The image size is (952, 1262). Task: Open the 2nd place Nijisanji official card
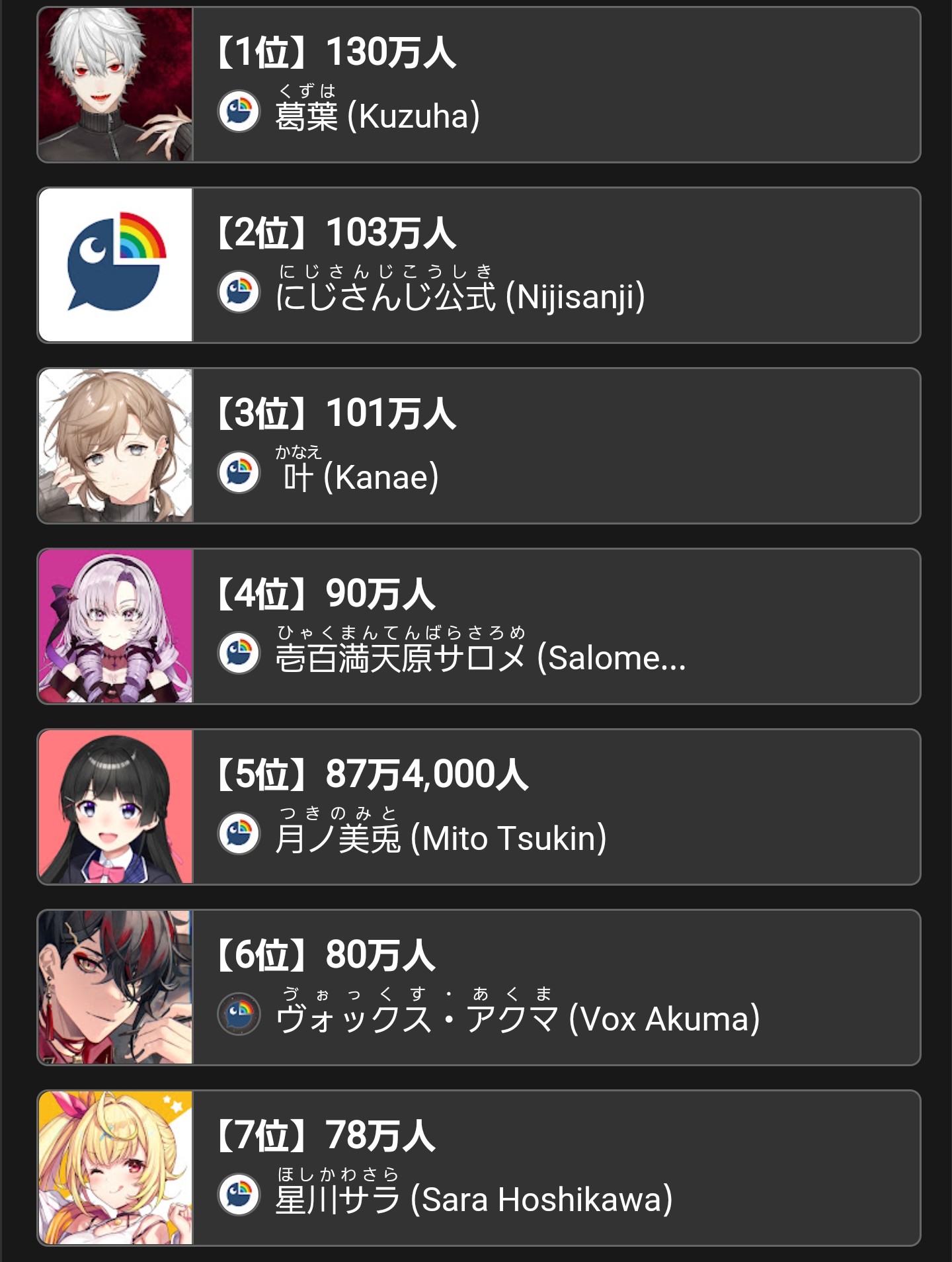(479, 265)
